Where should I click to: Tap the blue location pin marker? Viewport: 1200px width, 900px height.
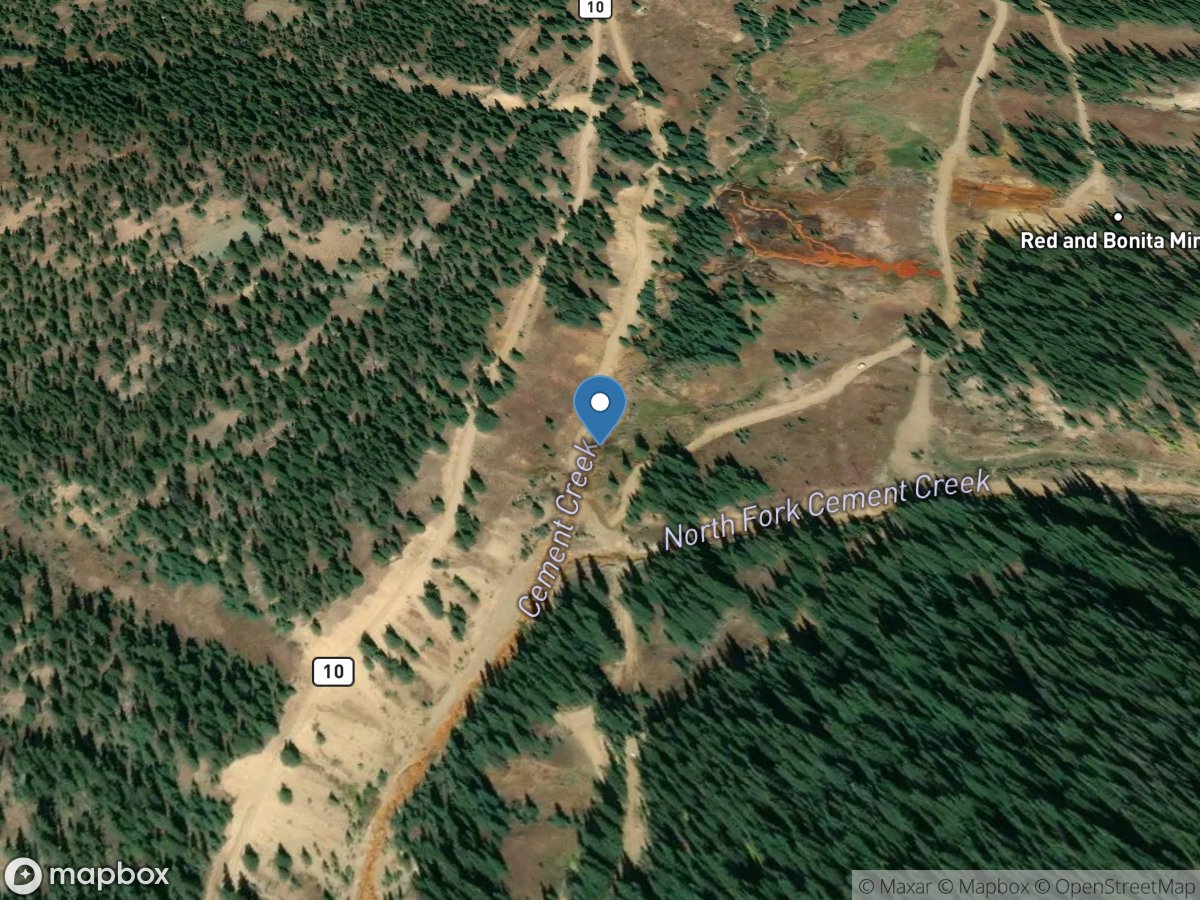point(600,406)
